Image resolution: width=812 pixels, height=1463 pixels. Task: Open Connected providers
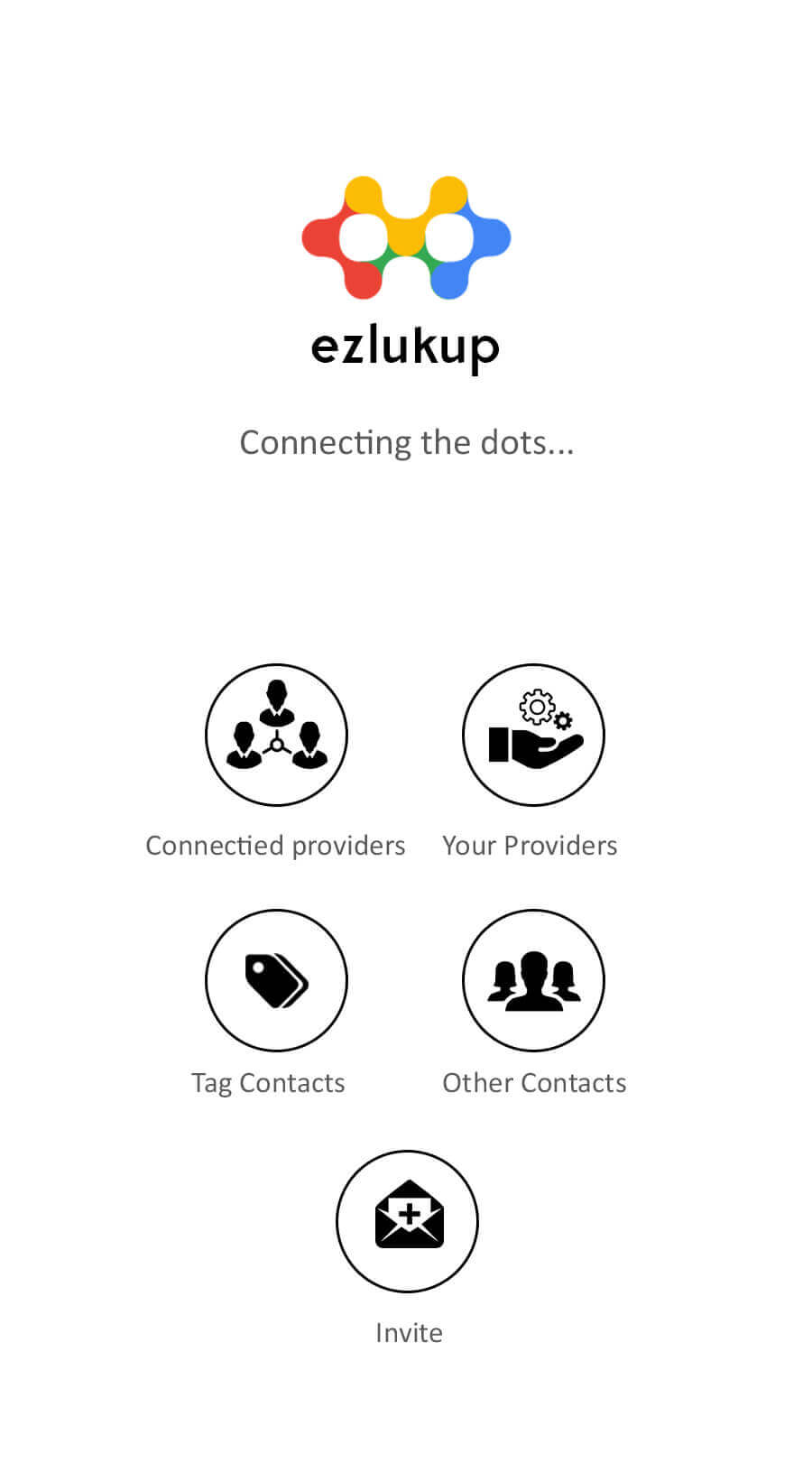[x=276, y=735]
